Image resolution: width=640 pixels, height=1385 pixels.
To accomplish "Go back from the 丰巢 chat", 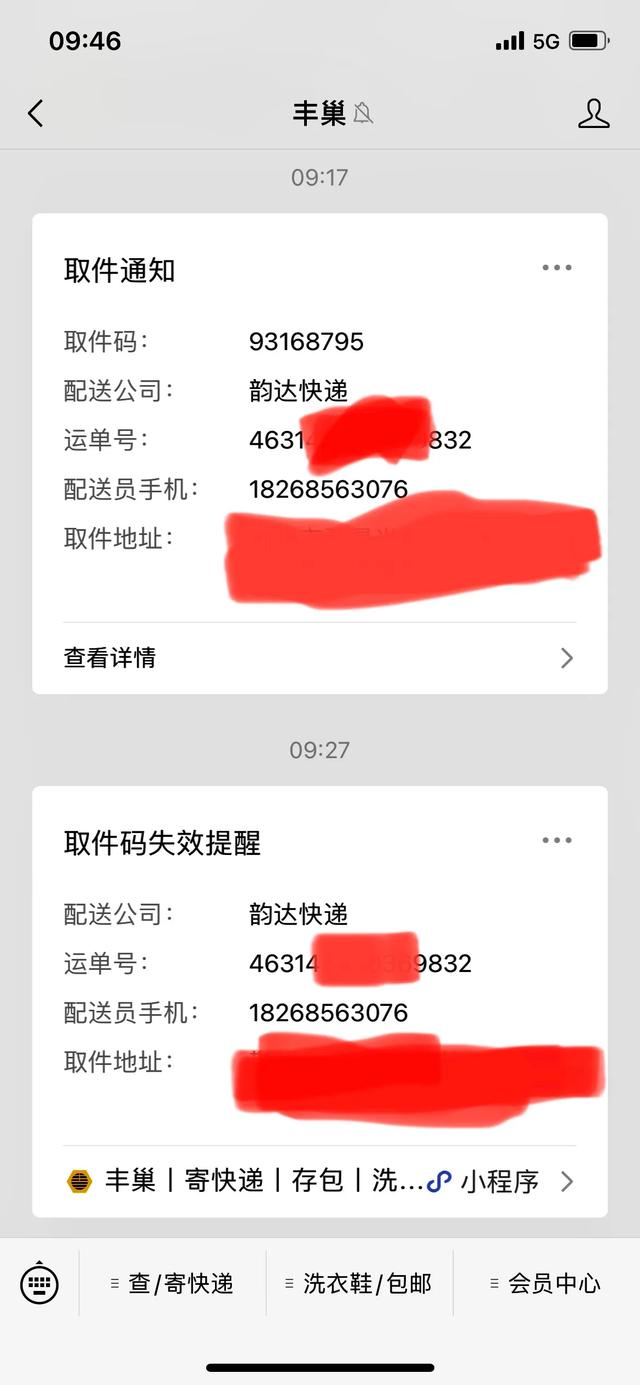I will pyautogui.click(x=36, y=113).
